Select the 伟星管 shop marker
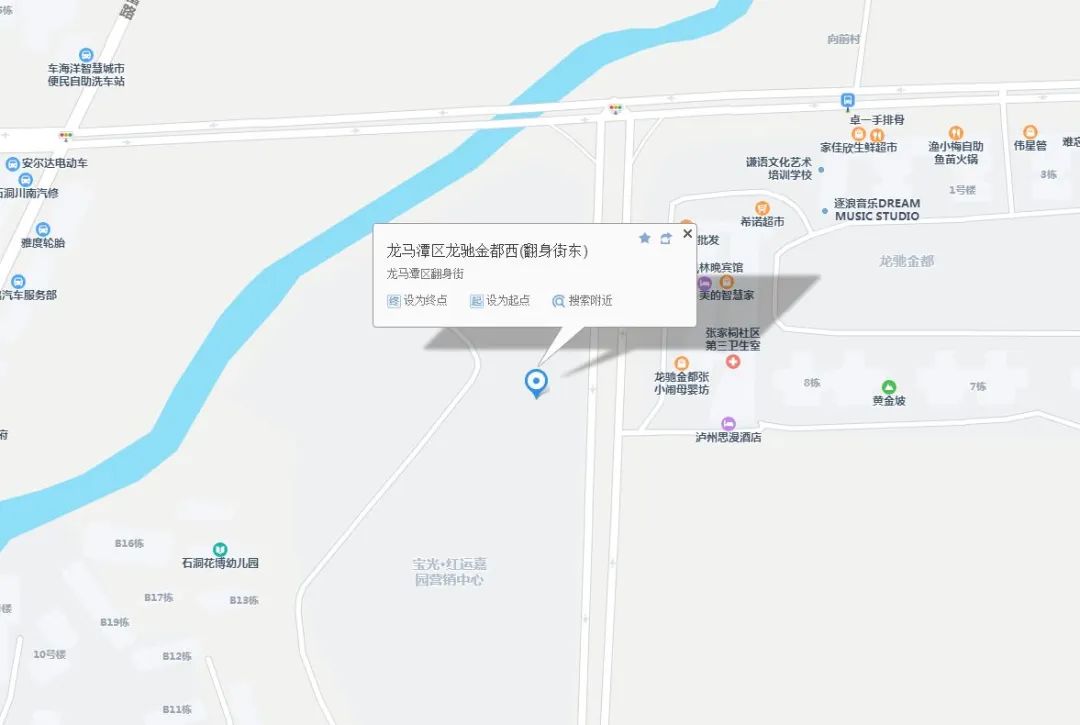This screenshot has height=725, width=1080. click(1030, 132)
